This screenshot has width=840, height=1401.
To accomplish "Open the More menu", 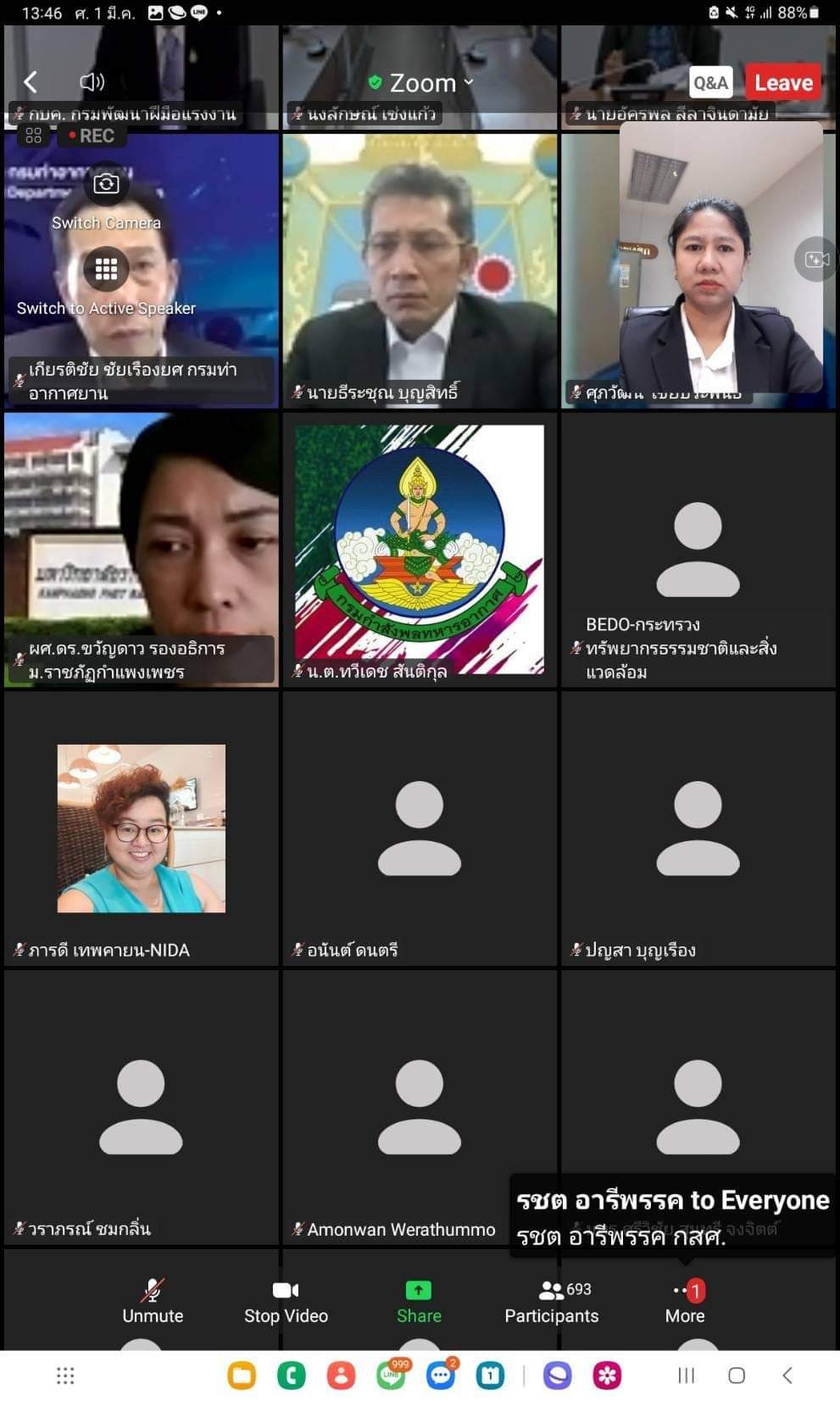I will point(685,1302).
